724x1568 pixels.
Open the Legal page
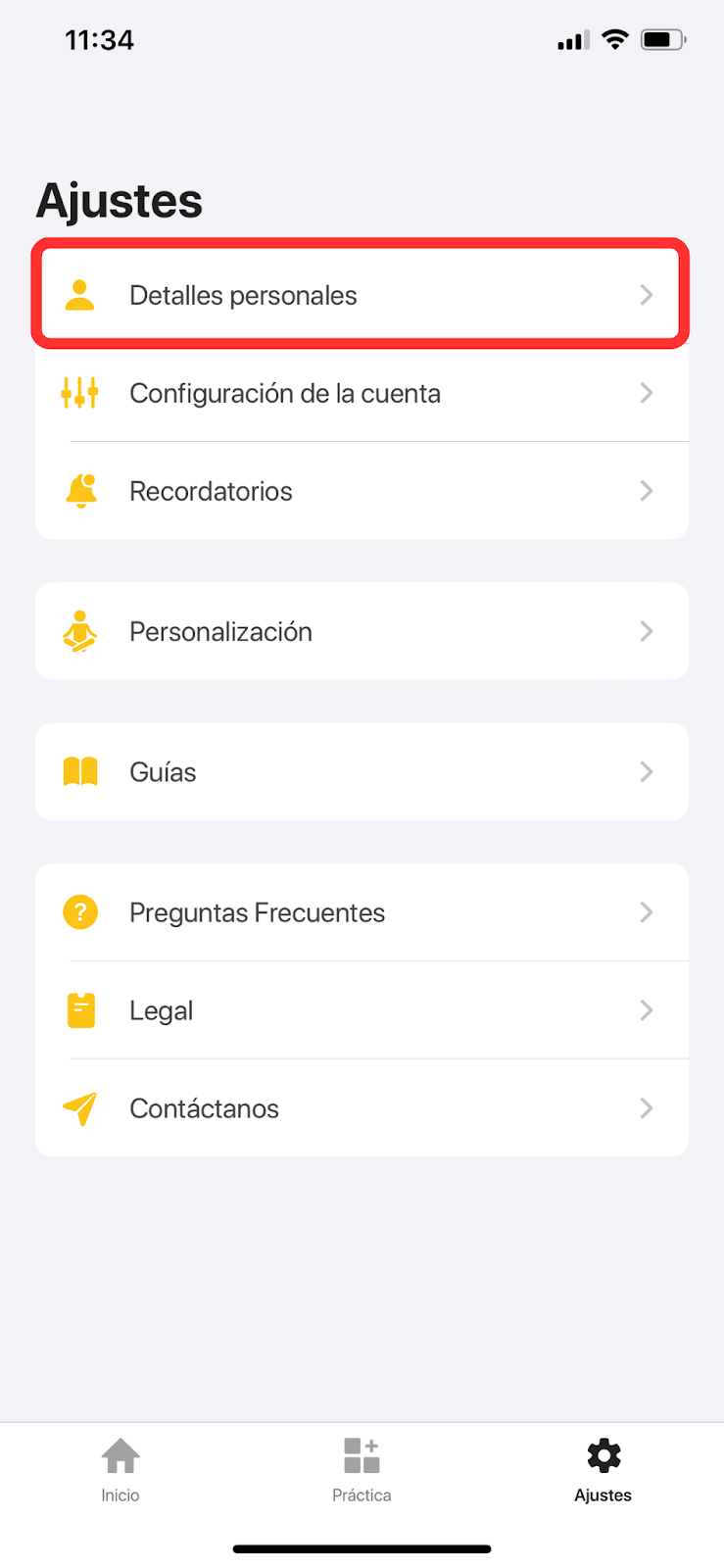(361, 1010)
